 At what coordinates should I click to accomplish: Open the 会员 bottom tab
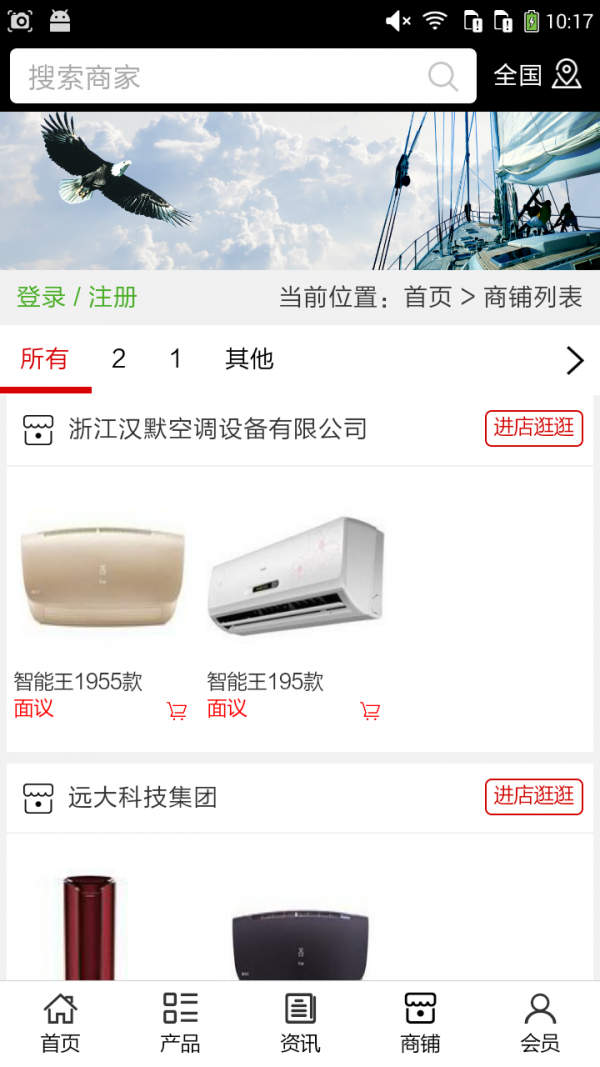pyautogui.click(x=540, y=1023)
